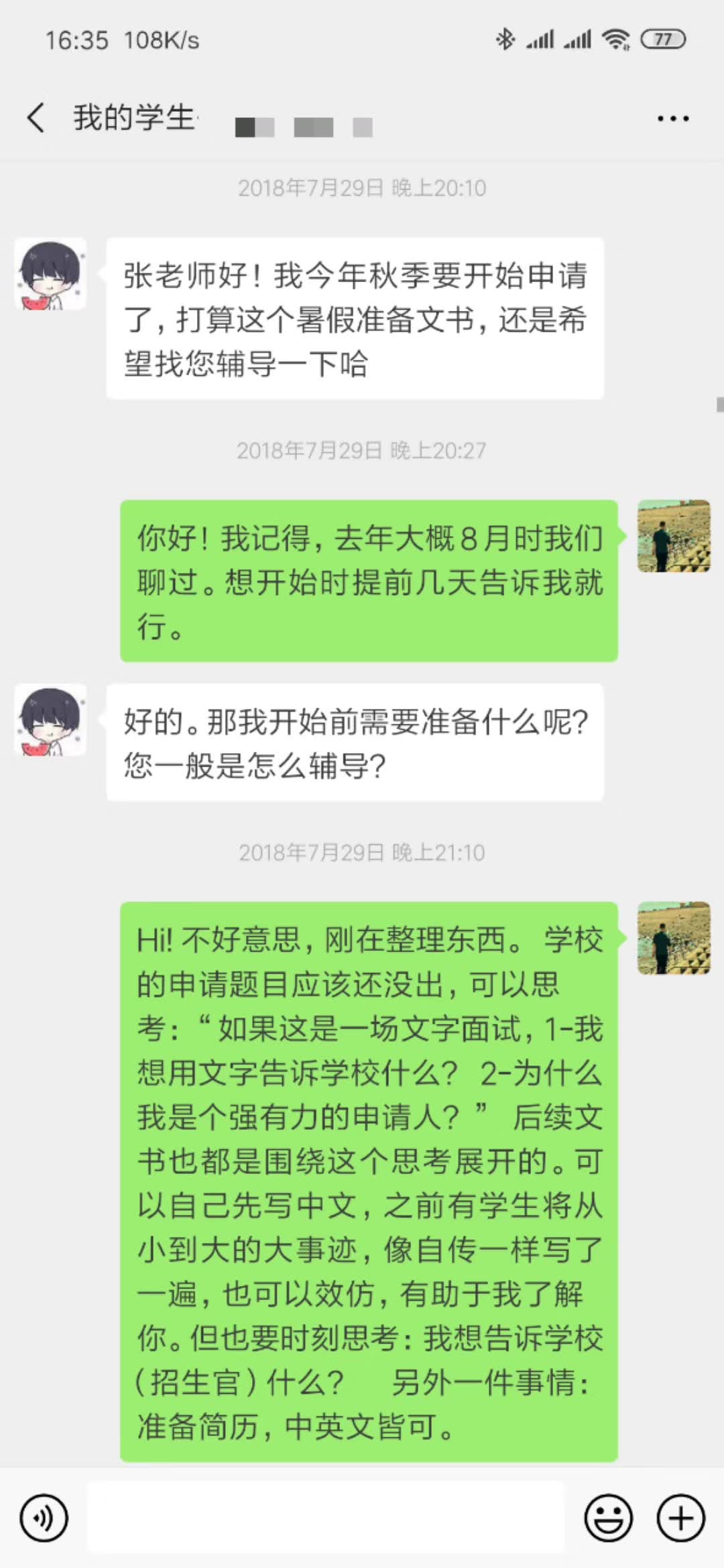Open the plus attachment menu

click(680, 1518)
